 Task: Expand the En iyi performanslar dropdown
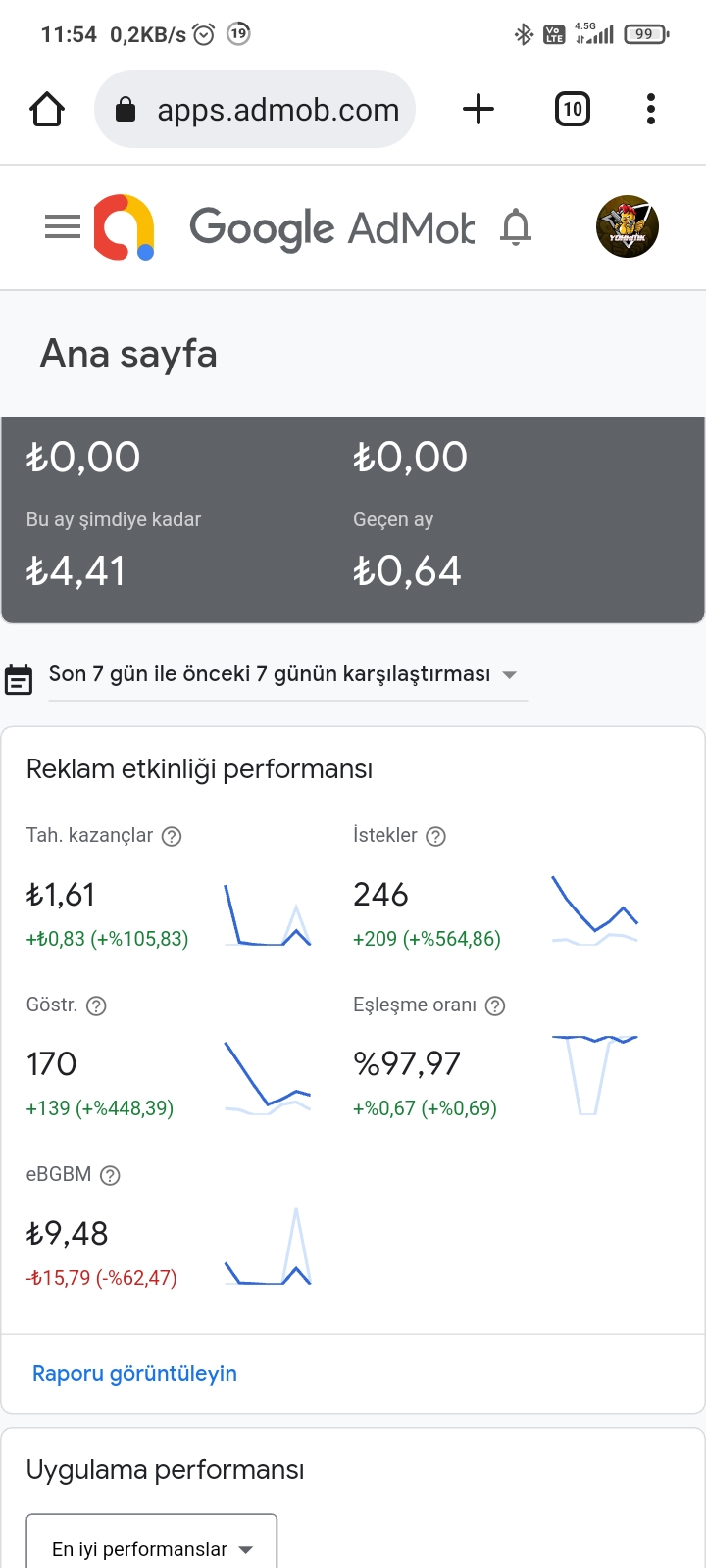click(x=152, y=1548)
